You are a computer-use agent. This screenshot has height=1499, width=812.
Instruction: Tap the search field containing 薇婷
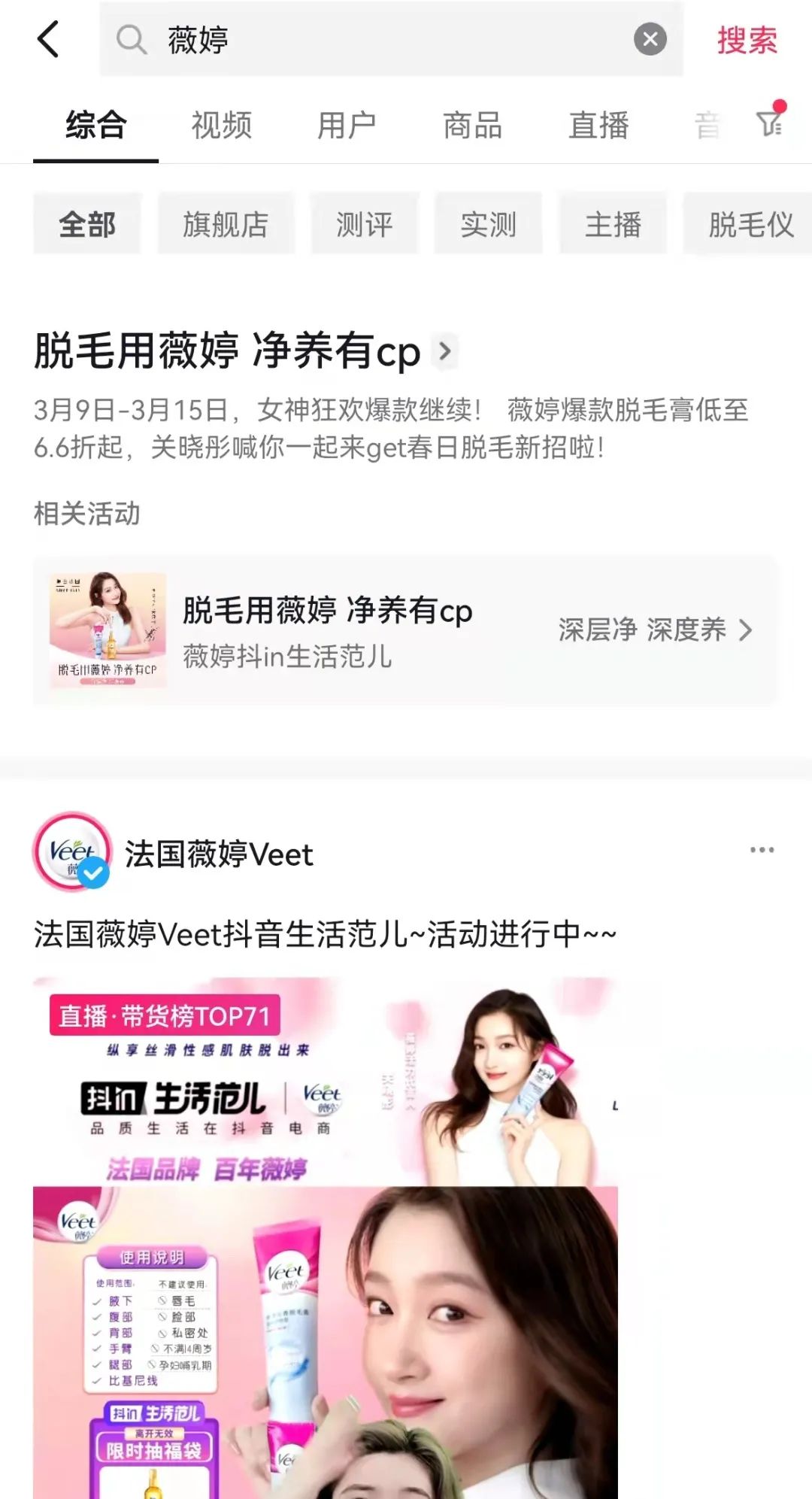(x=376, y=39)
